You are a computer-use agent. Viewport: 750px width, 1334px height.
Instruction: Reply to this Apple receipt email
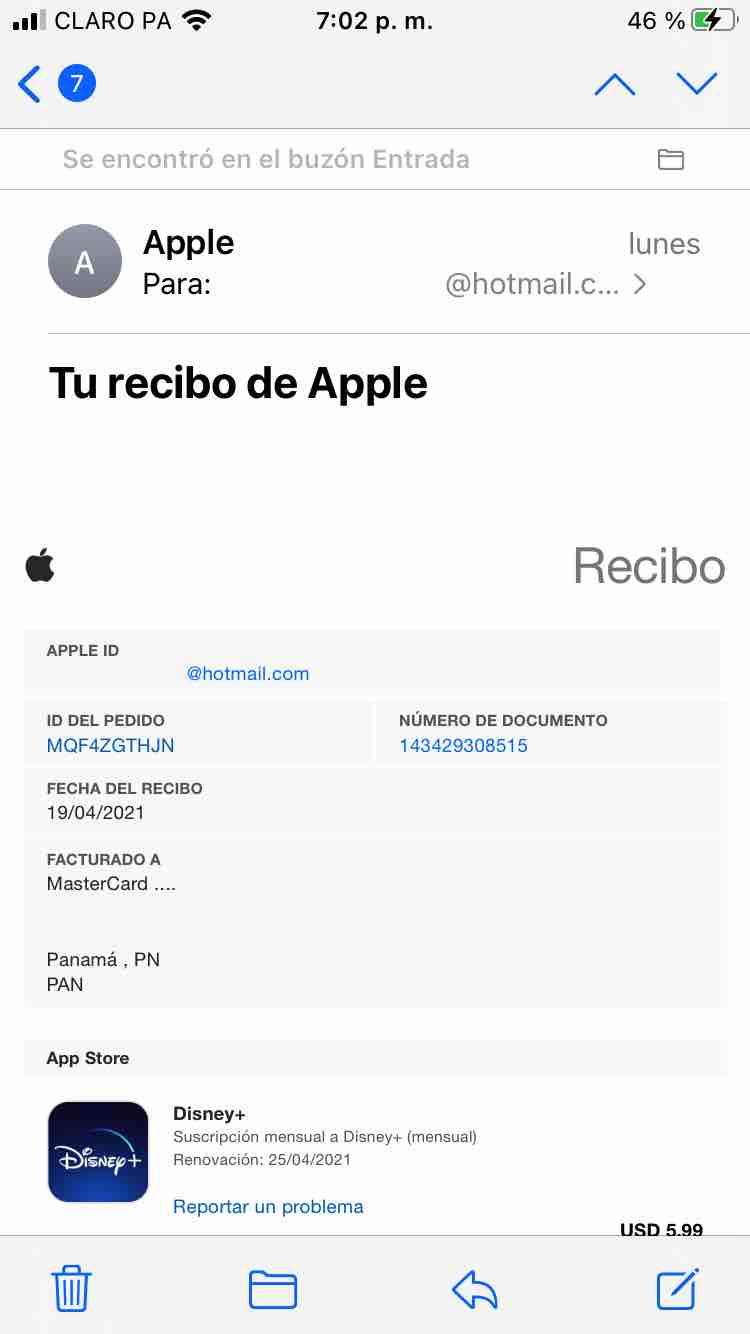pos(475,1288)
